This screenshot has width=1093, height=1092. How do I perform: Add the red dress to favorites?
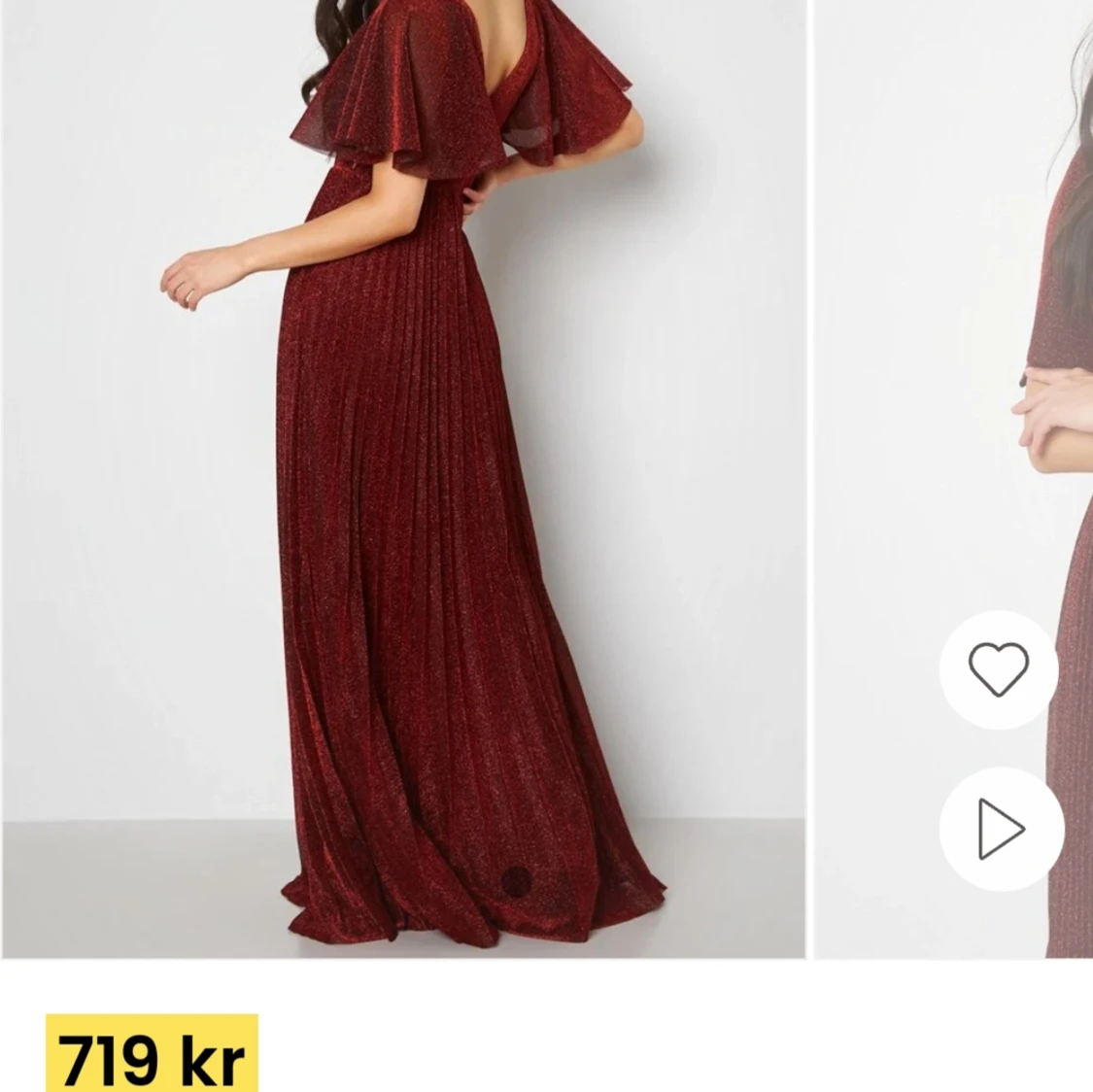tap(998, 669)
